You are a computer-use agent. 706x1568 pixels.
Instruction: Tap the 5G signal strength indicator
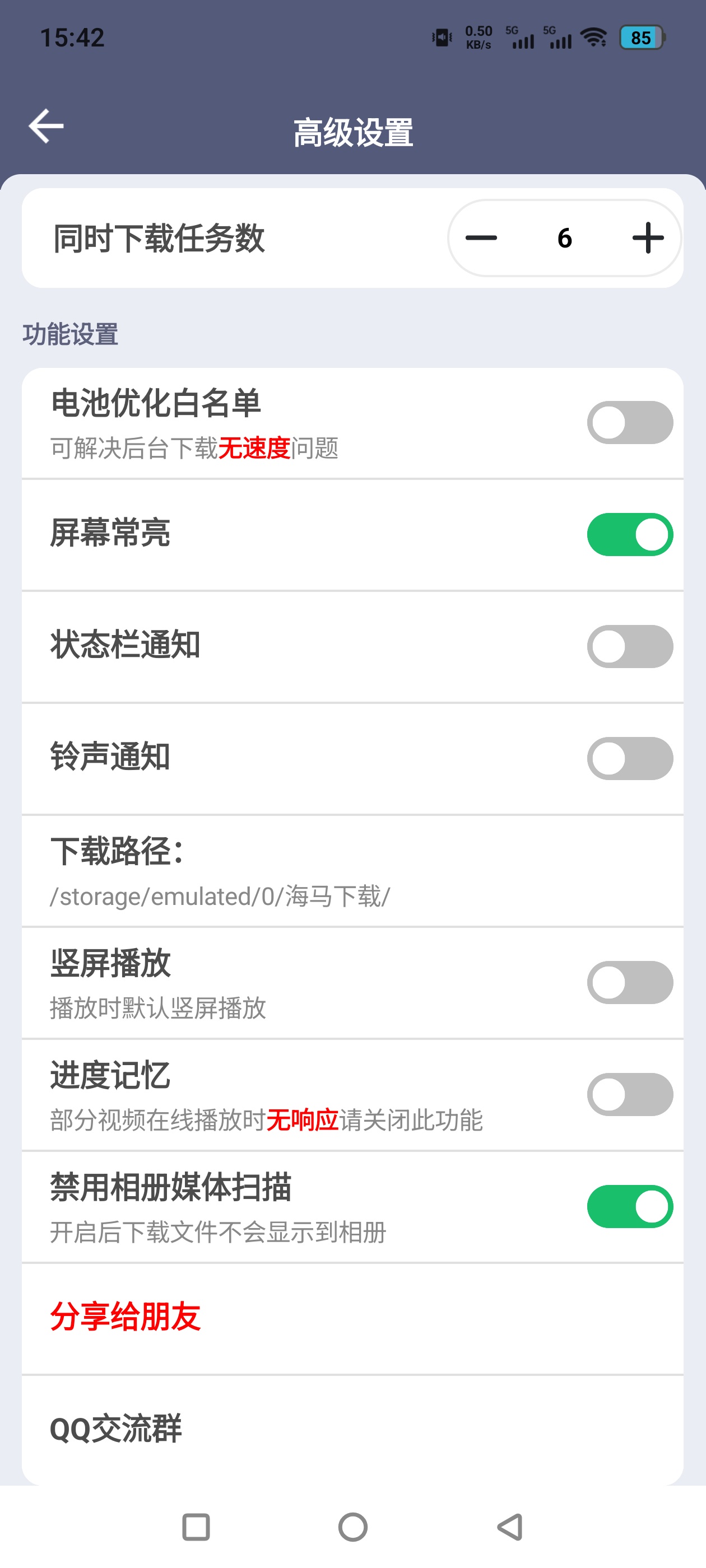pyautogui.click(x=521, y=38)
